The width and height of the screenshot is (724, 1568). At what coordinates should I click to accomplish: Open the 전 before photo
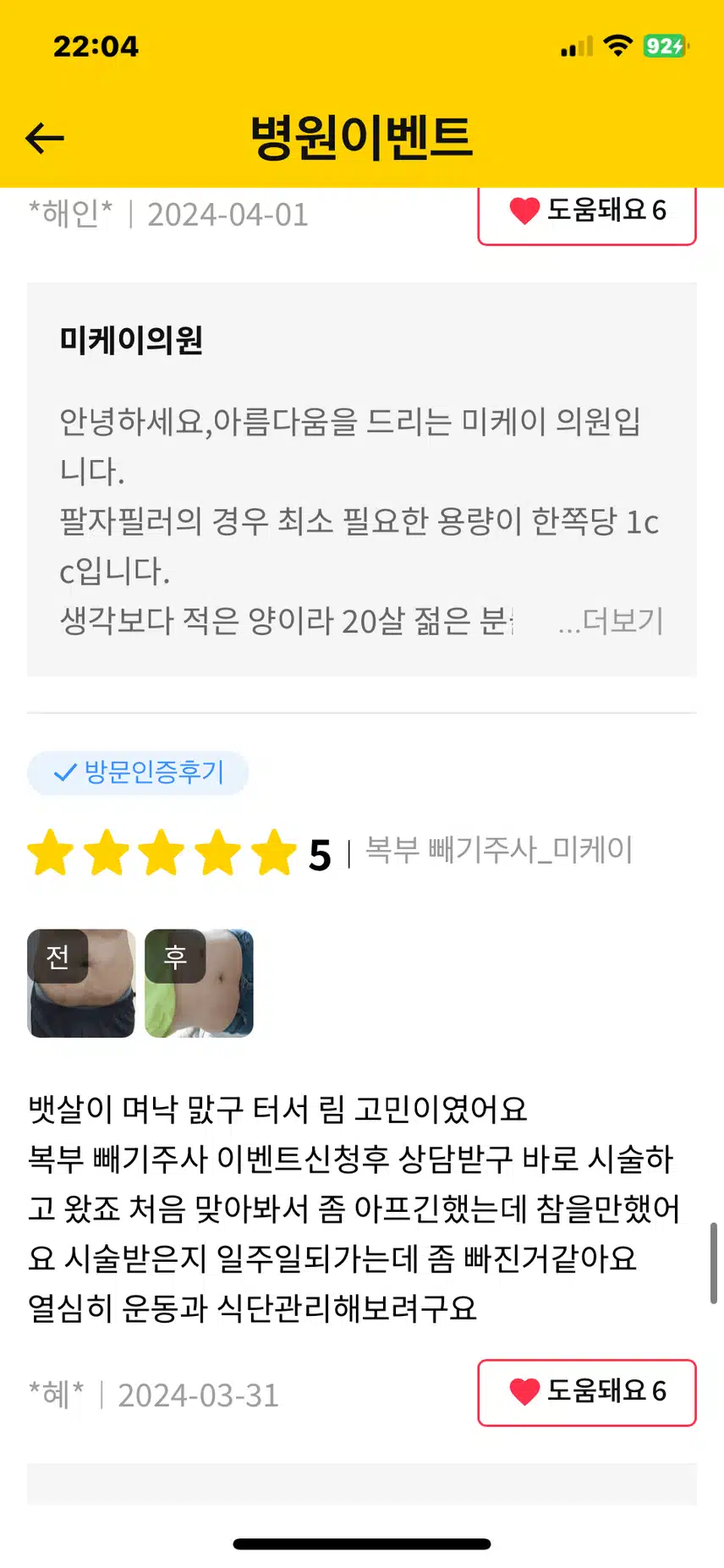[x=81, y=983]
